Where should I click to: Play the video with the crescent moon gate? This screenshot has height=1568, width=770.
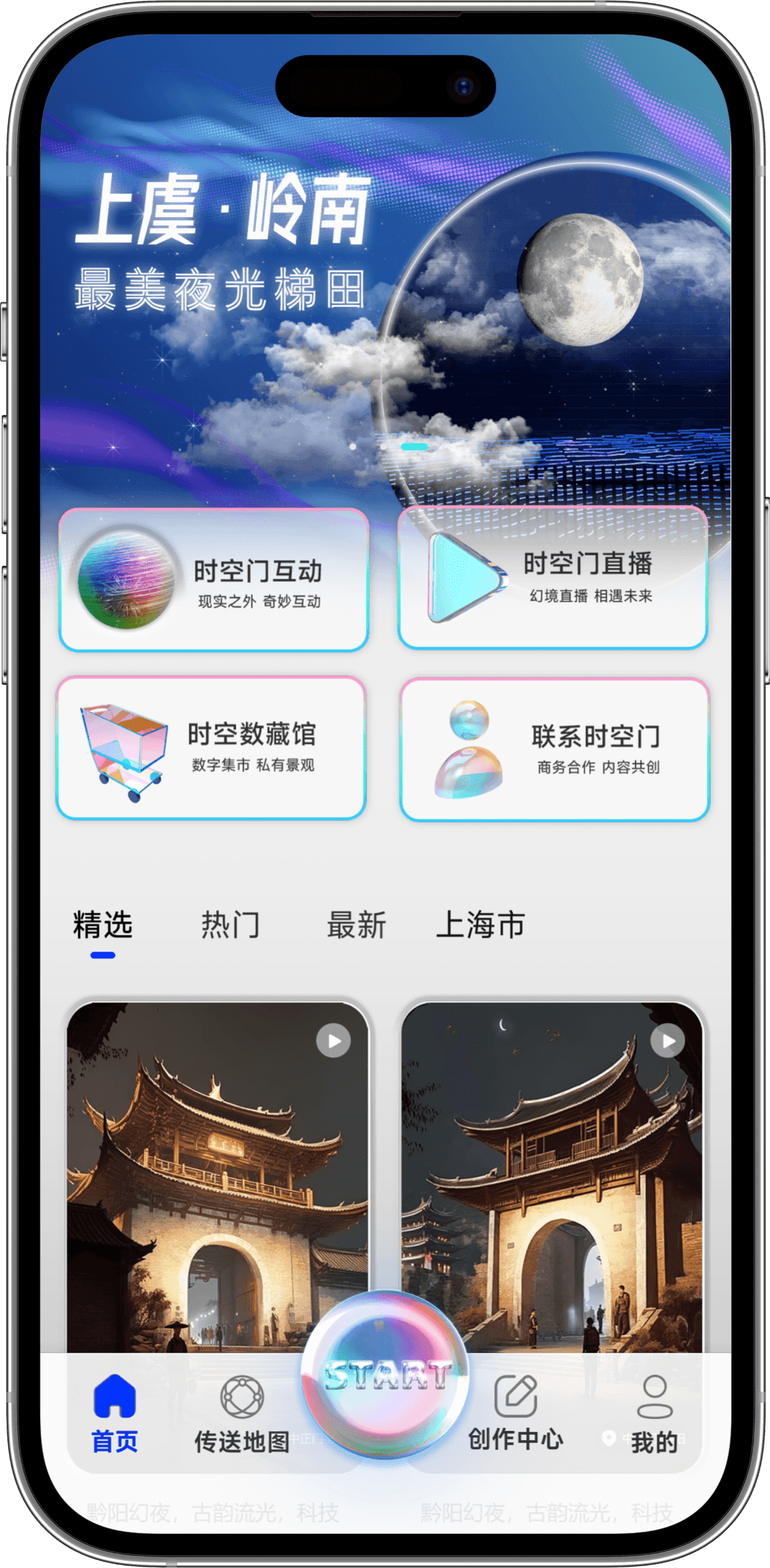coord(668,1041)
